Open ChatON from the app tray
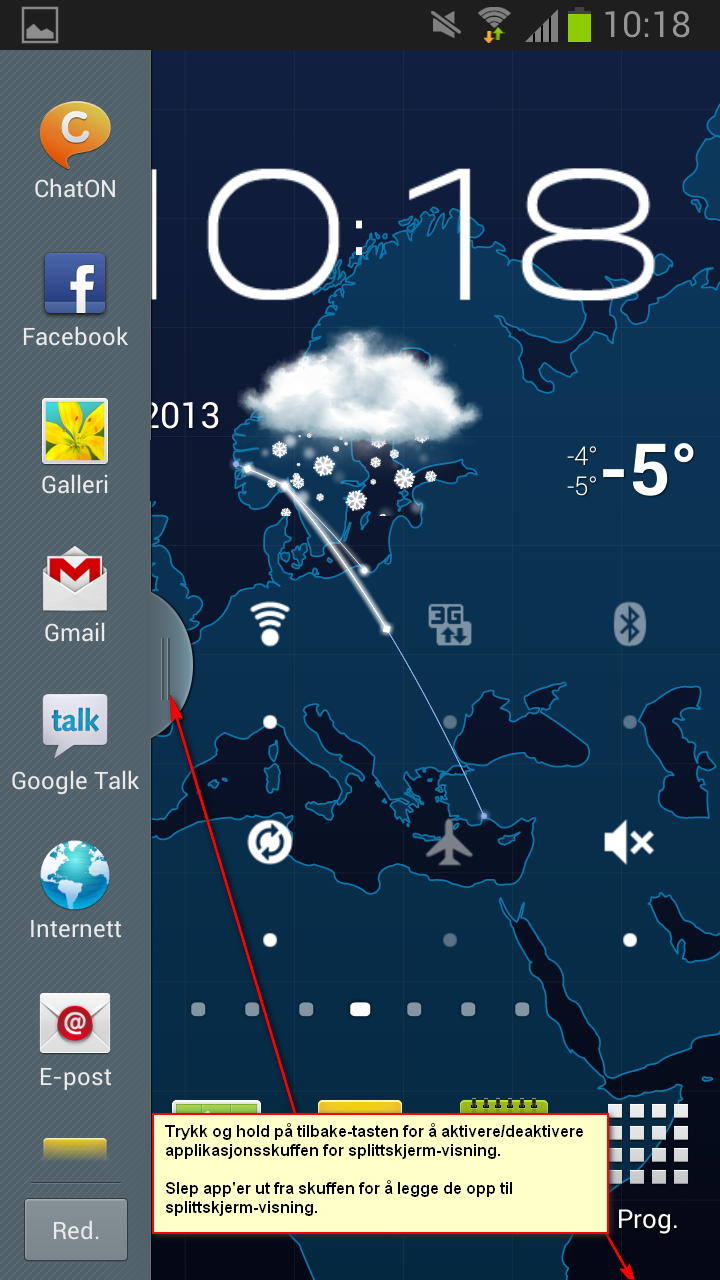 pyautogui.click(x=75, y=152)
